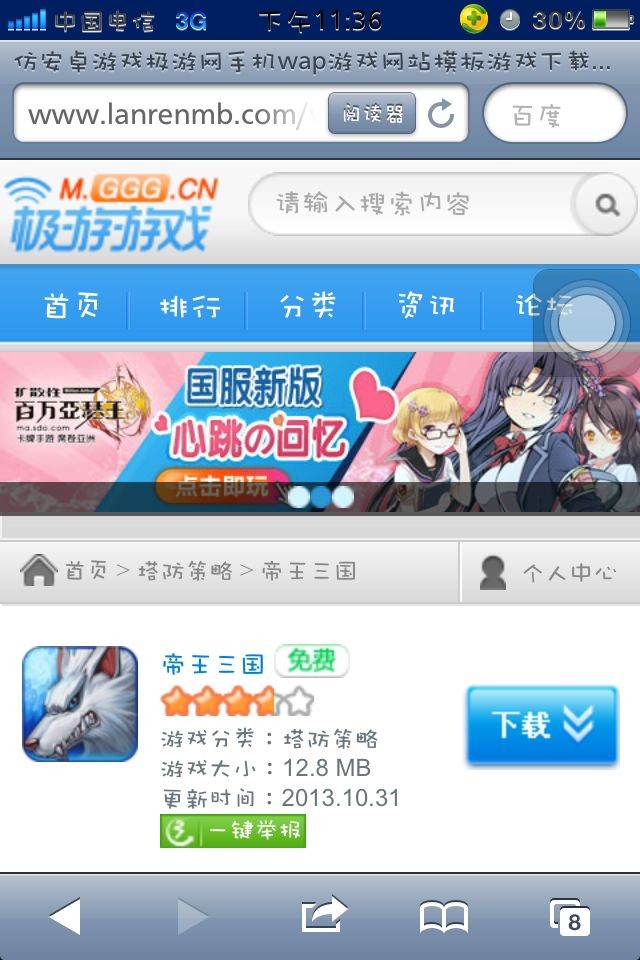Screen dimensions: 640x960
Task: Switch to the 首页 tab
Action: click(72, 306)
